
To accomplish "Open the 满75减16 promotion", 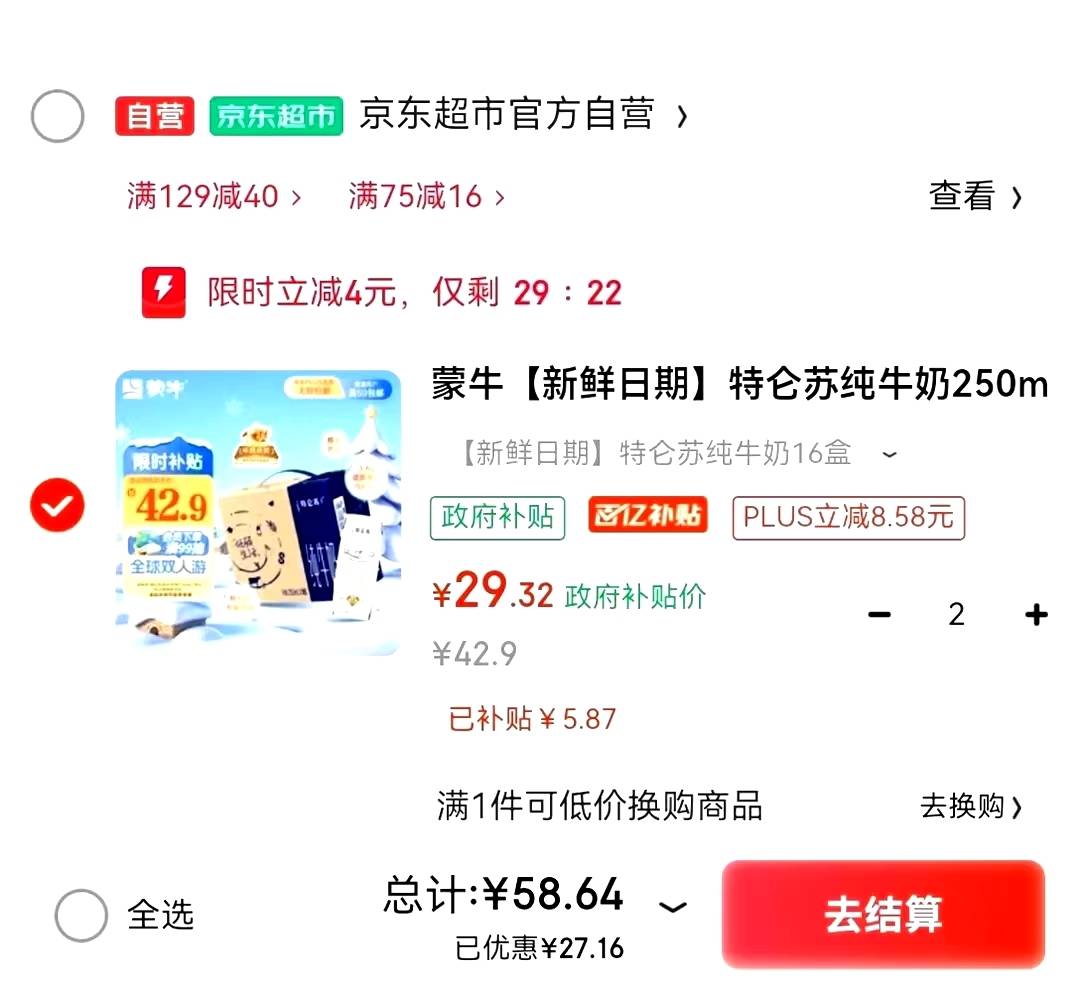I will (426, 196).
